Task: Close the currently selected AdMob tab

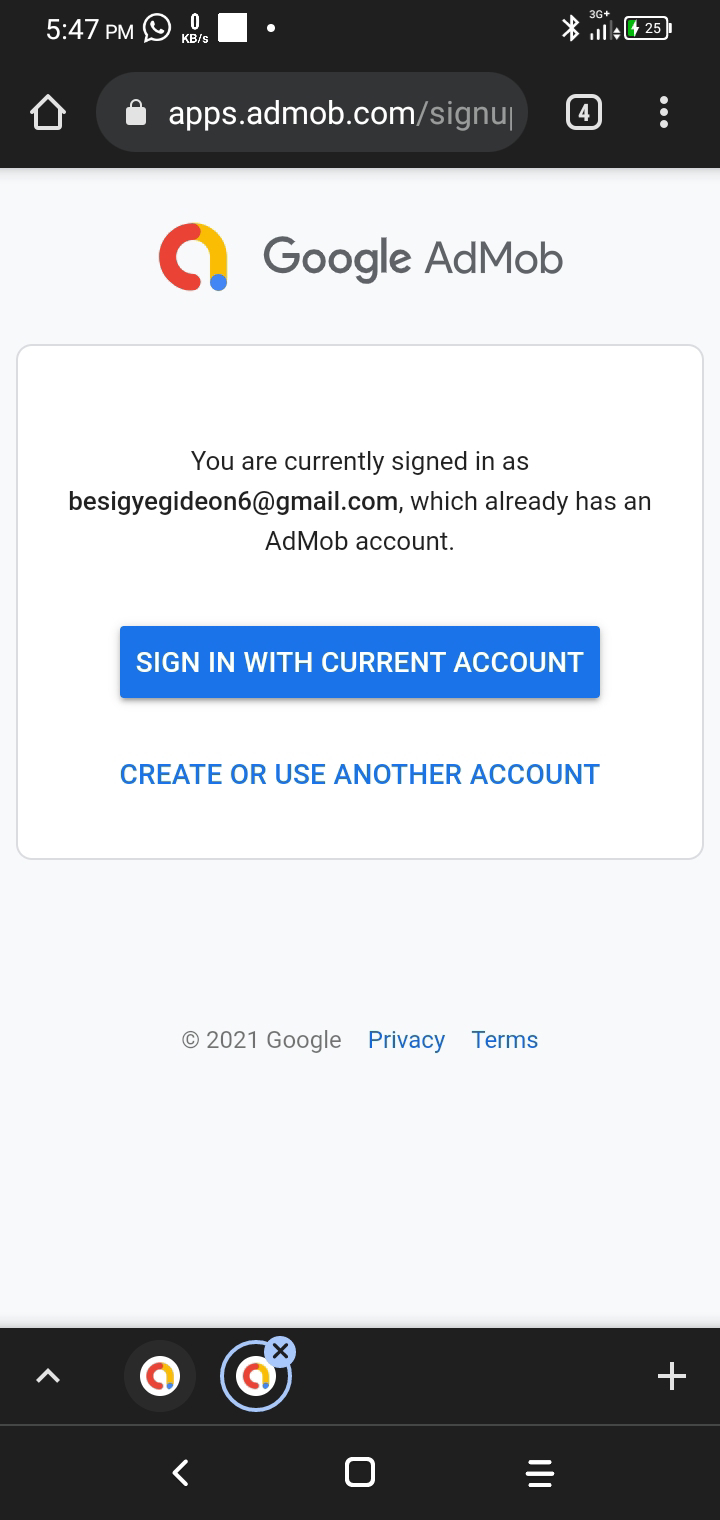Action: coord(281,1353)
